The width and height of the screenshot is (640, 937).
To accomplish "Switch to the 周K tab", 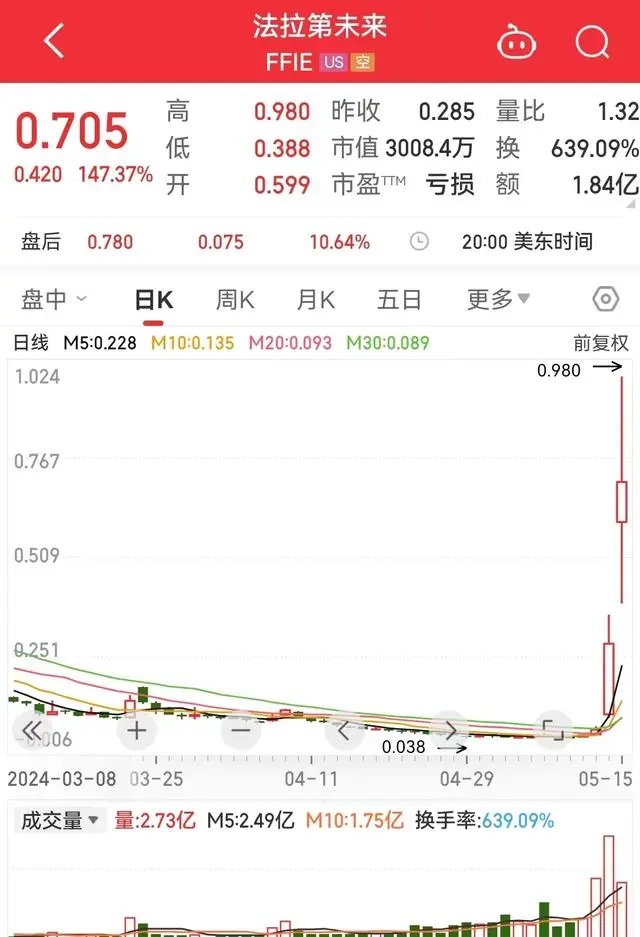I will pos(235,299).
